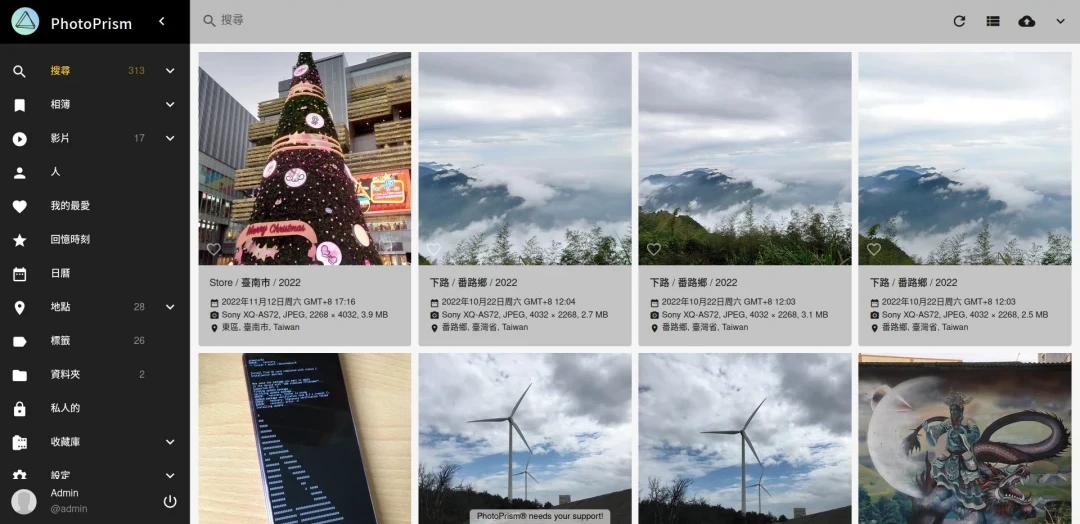The width and height of the screenshot is (1080, 524).
Task: Open 影片 videos section
Action: 61,138
